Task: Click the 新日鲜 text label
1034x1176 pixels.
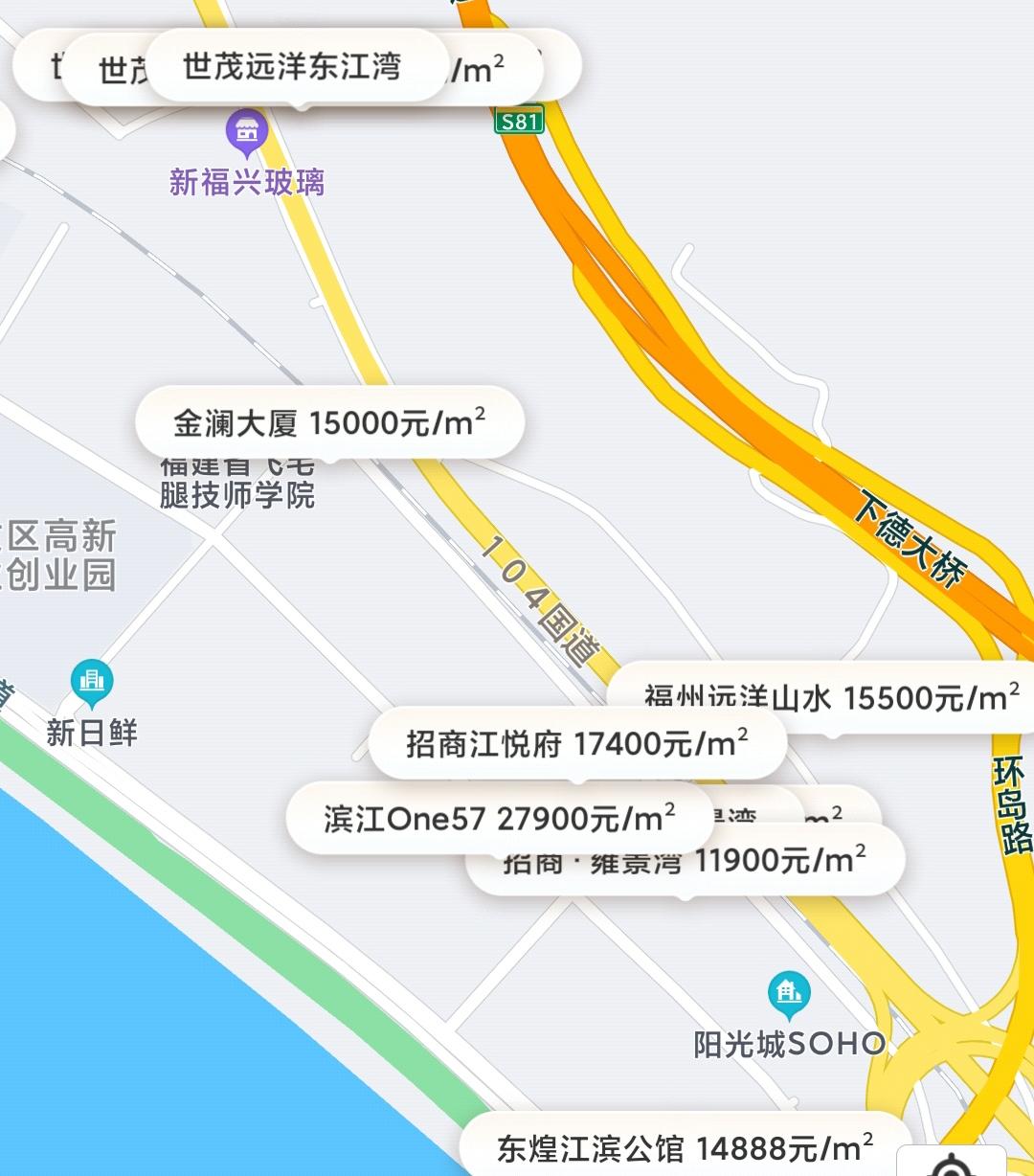Action: (x=92, y=731)
